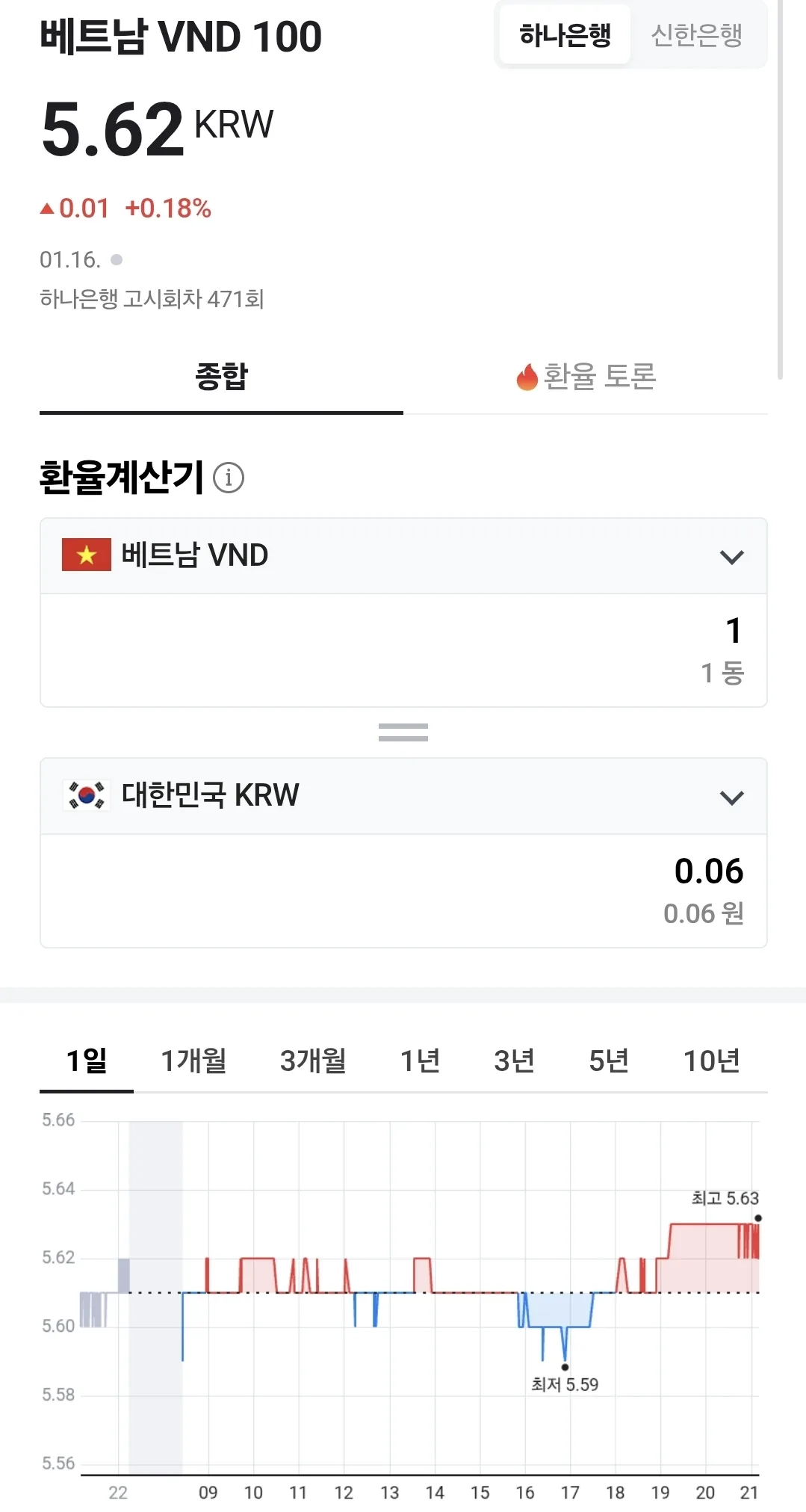Select the 10년 chart range
Image resolution: width=806 pixels, height=1512 pixels.
pos(711,1061)
